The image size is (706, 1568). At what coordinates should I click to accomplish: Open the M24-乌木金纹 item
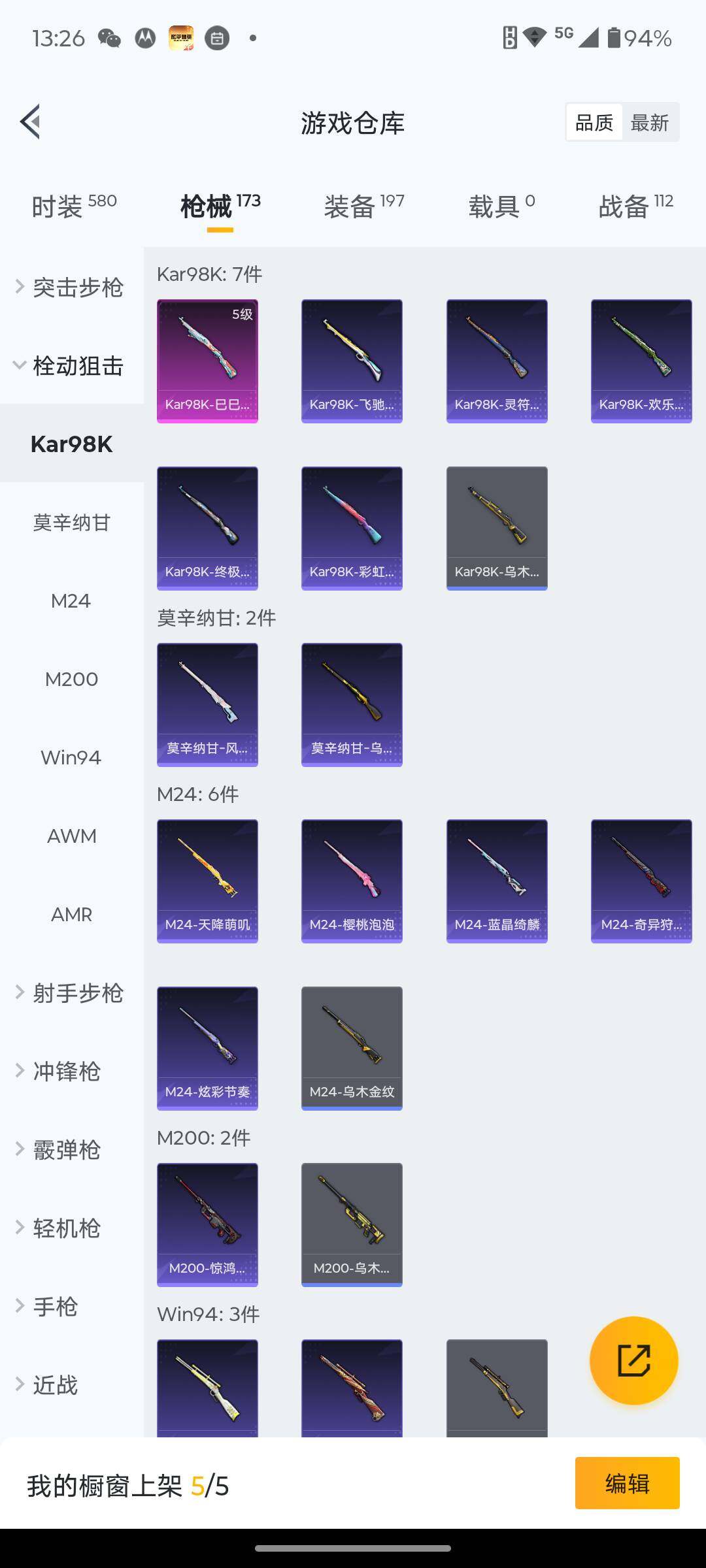coord(352,1048)
